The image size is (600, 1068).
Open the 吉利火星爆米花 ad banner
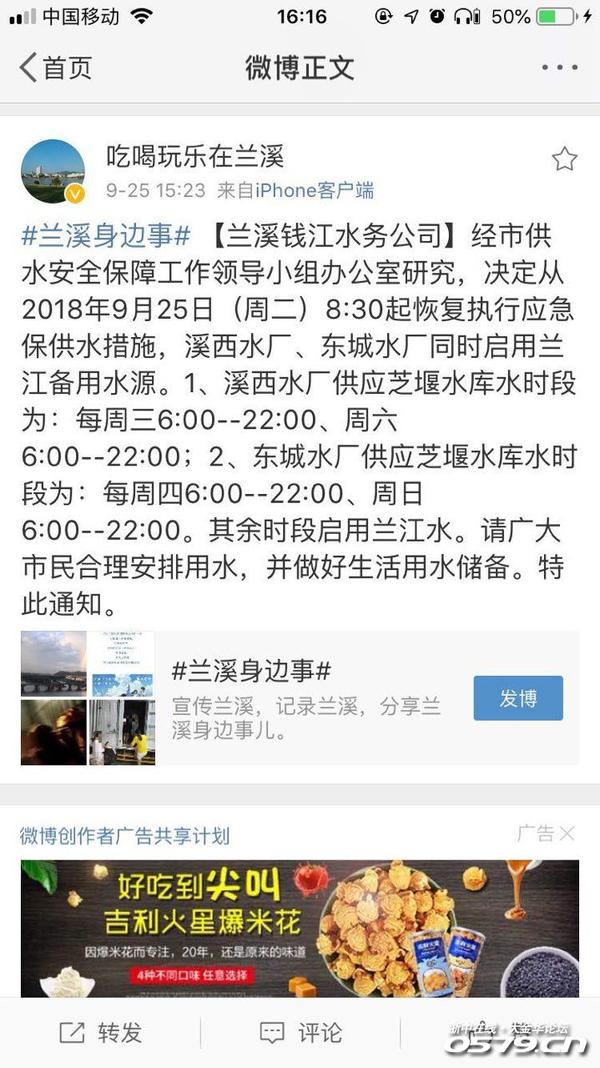pos(300,927)
